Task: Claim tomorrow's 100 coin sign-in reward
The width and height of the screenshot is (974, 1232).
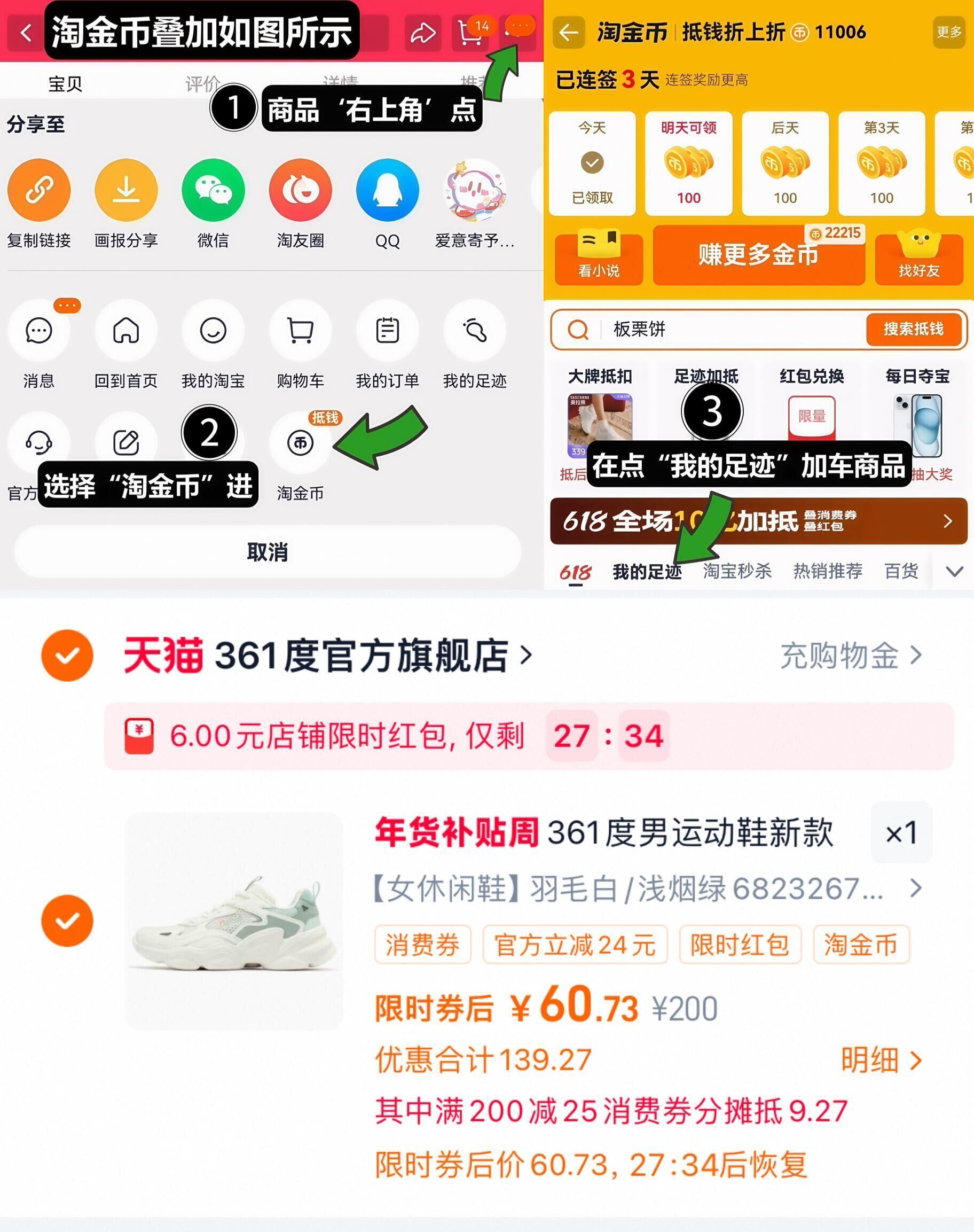Action: (688, 164)
